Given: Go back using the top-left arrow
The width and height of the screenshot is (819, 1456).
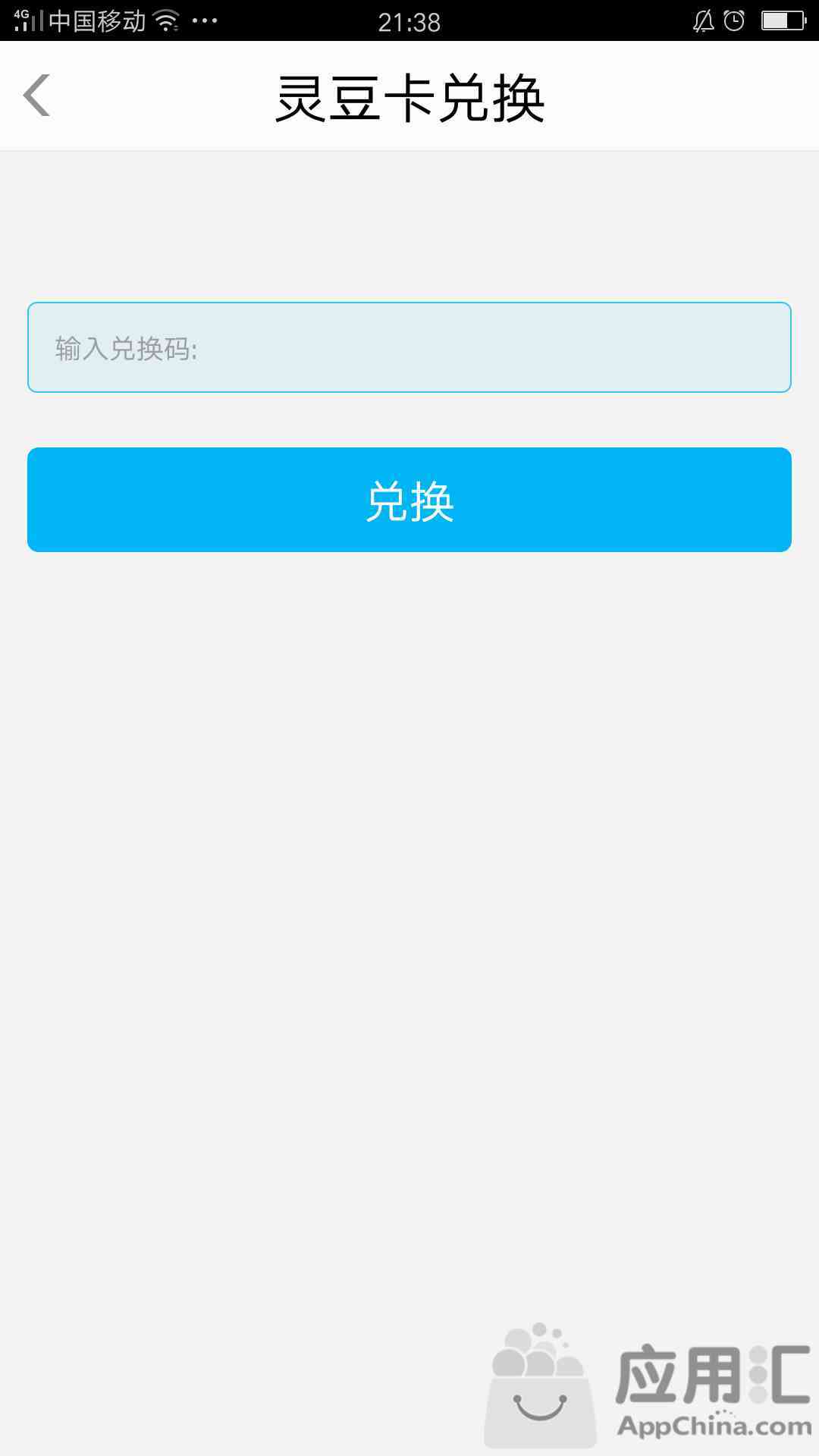Looking at the screenshot, I should (x=37, y=96).
